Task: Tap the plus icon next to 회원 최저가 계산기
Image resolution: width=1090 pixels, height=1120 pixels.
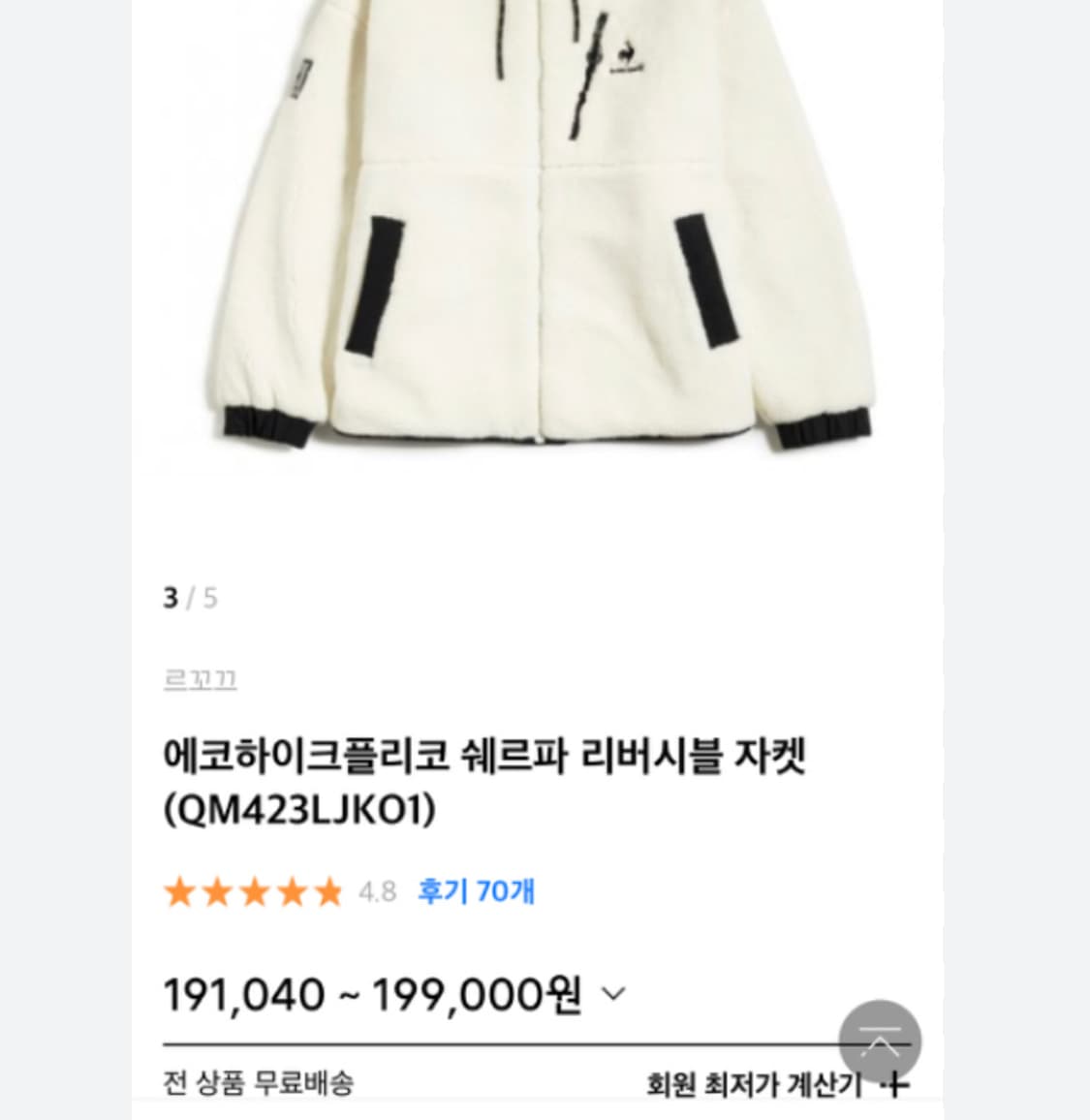Action: coord(895,1085)
